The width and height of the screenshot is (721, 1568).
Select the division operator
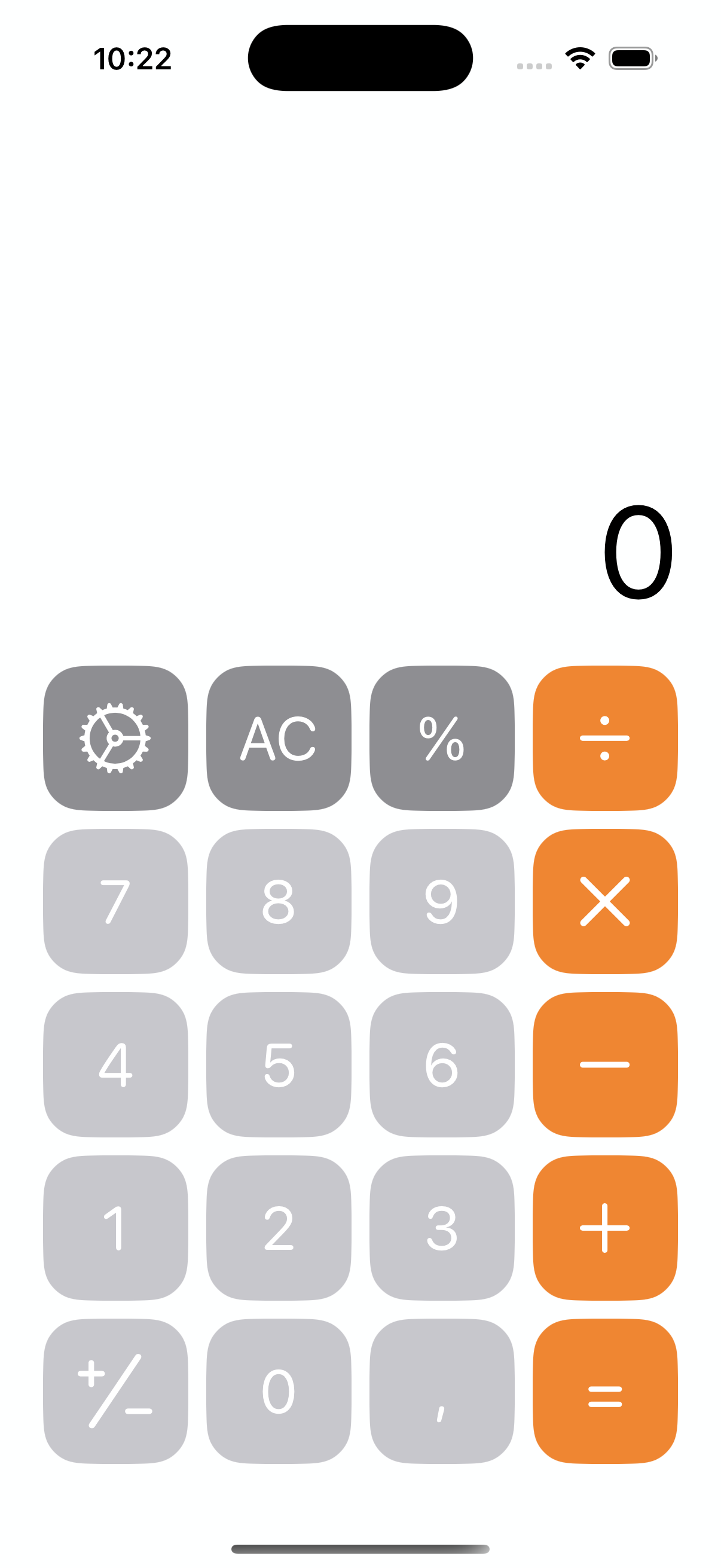click(x=605, y=739)
